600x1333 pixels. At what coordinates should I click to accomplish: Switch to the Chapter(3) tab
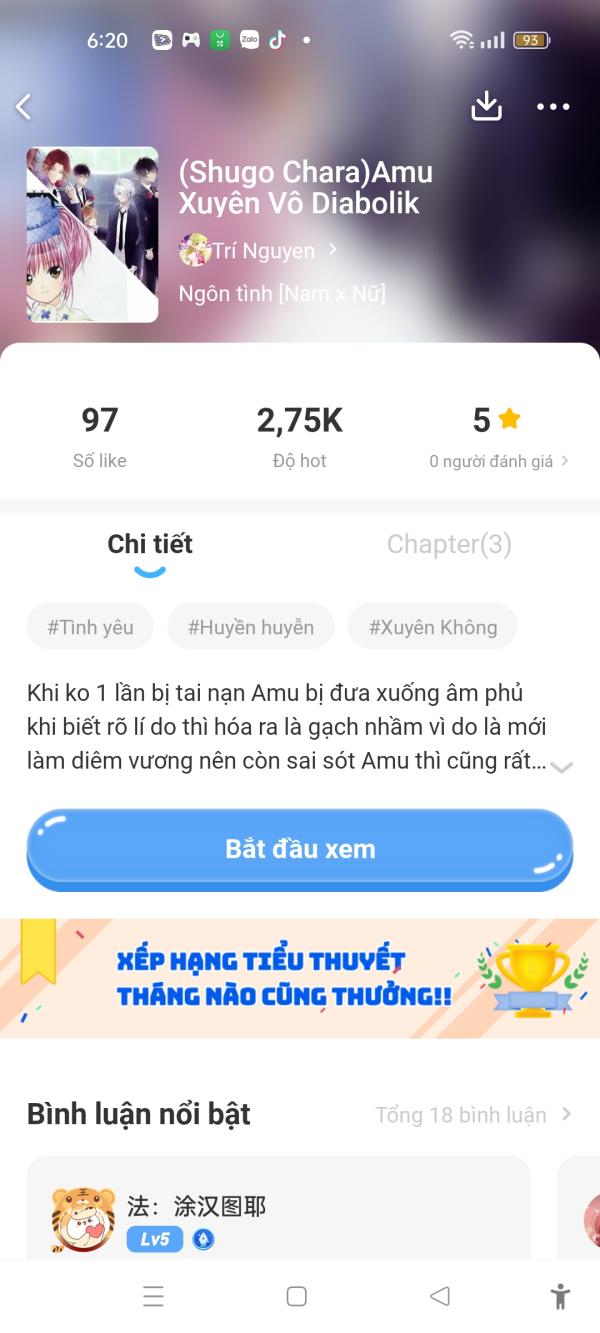[x=449, y=544]
